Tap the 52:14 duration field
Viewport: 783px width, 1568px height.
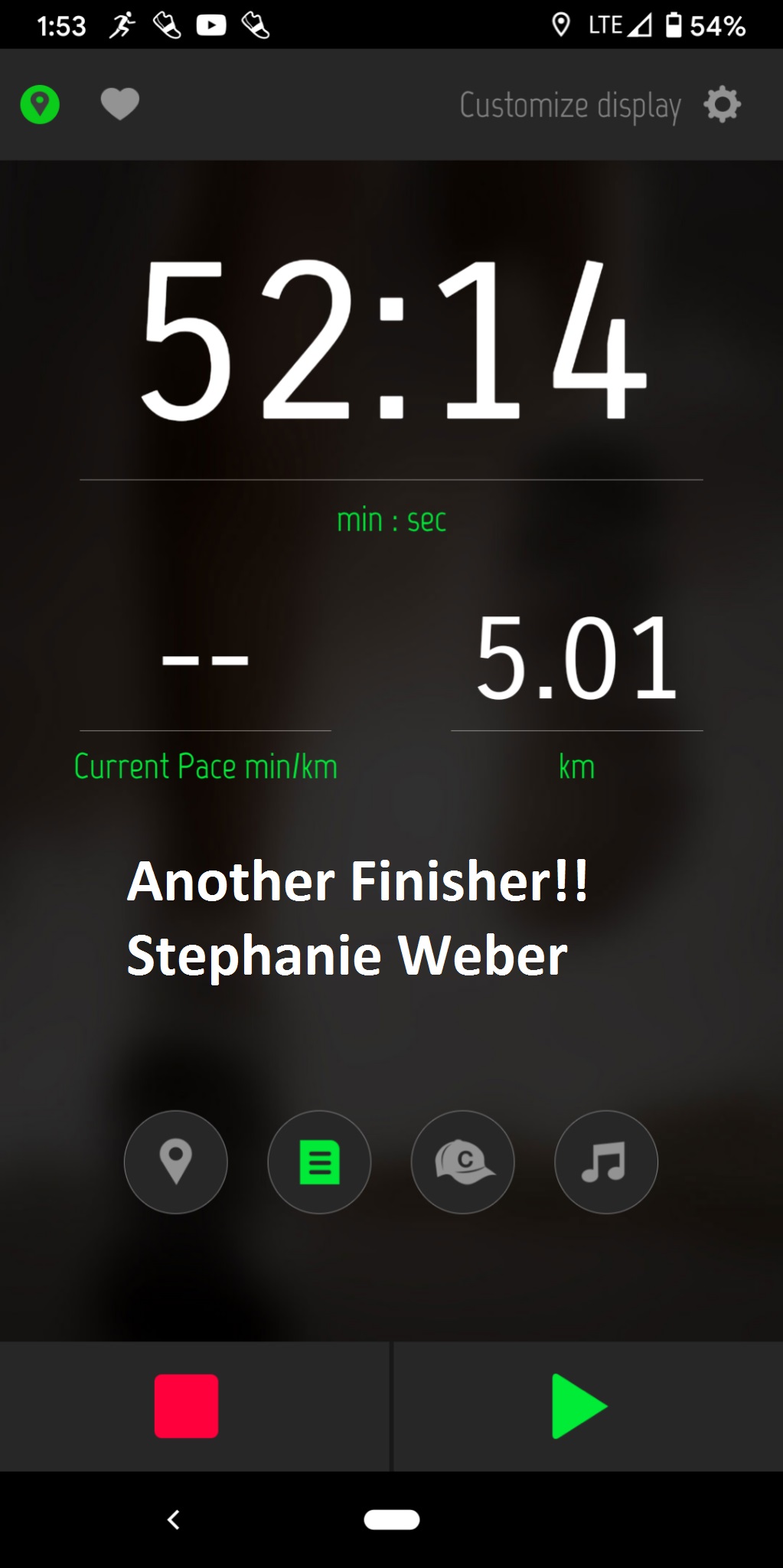point(392,340)
